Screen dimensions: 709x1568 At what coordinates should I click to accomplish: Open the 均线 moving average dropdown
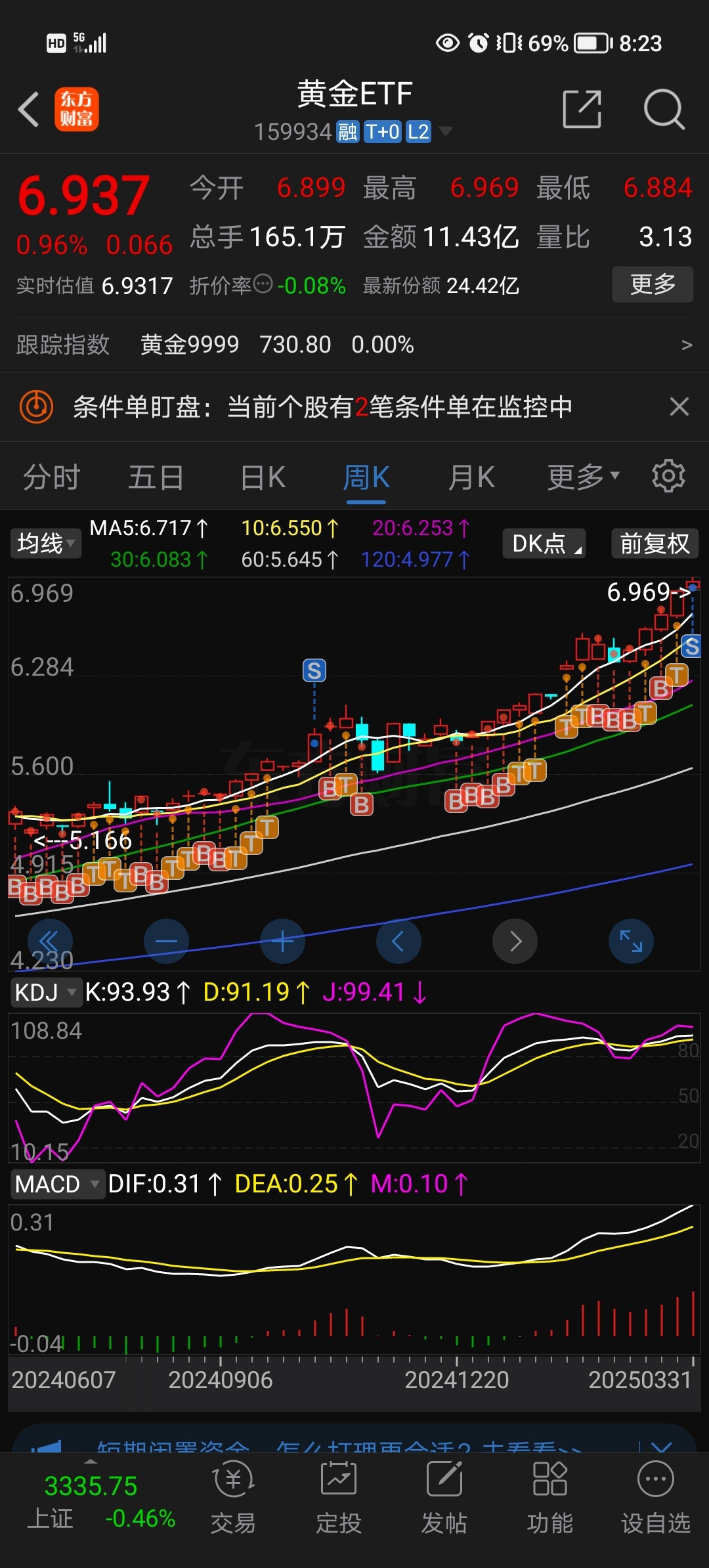click(x=45, y=544)
